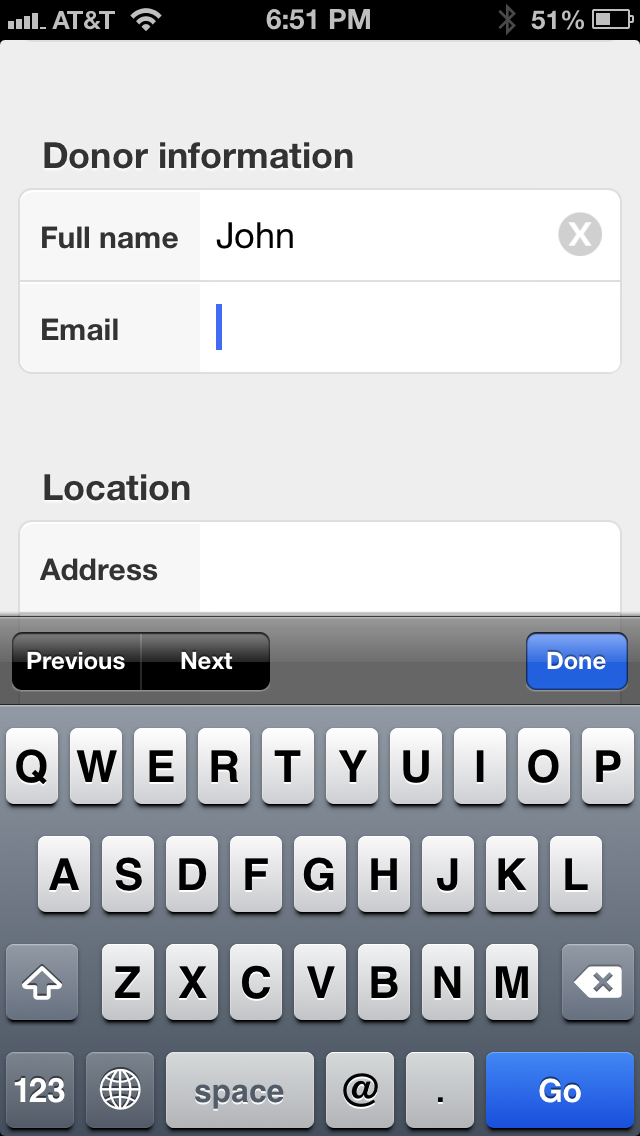Image resolution: width=640 pixels, height=1136 pixels.
Task: Switch to the 123 numeric keyboard
Action: 40,1091
